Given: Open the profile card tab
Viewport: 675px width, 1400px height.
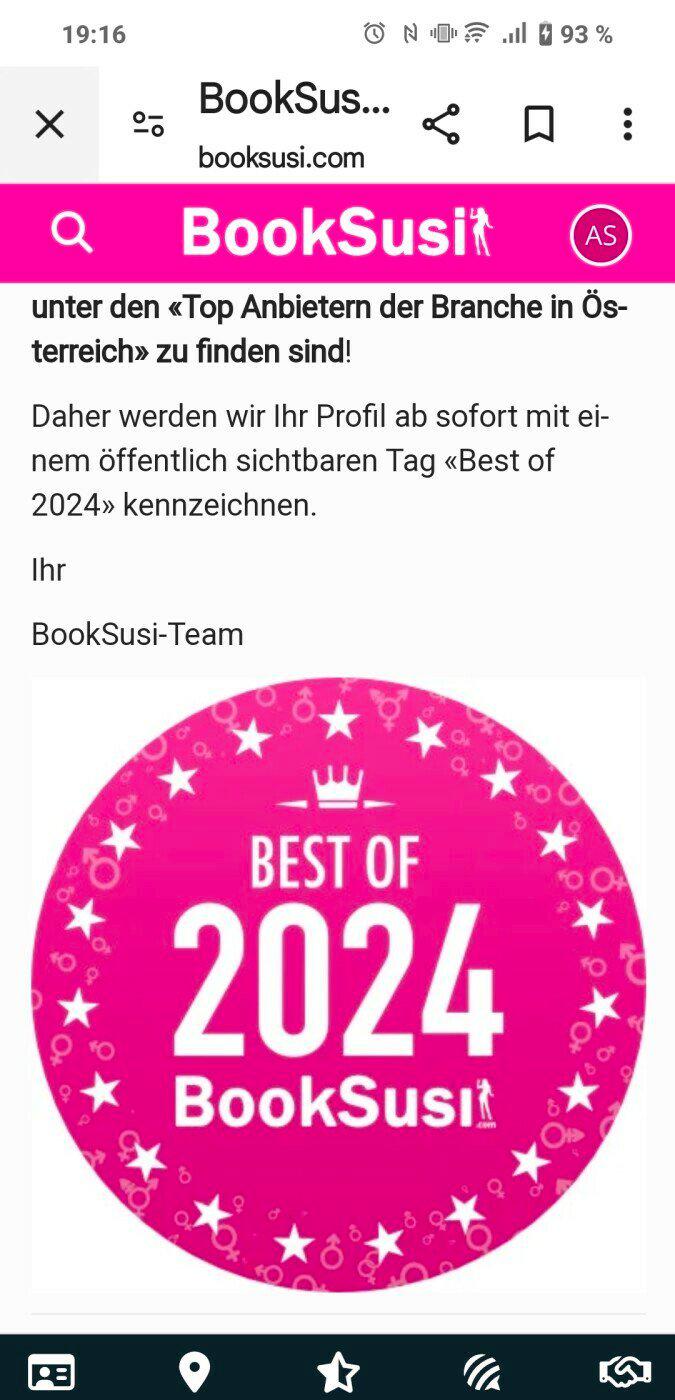Looking at the screenshot, I should click(51, 1371).
